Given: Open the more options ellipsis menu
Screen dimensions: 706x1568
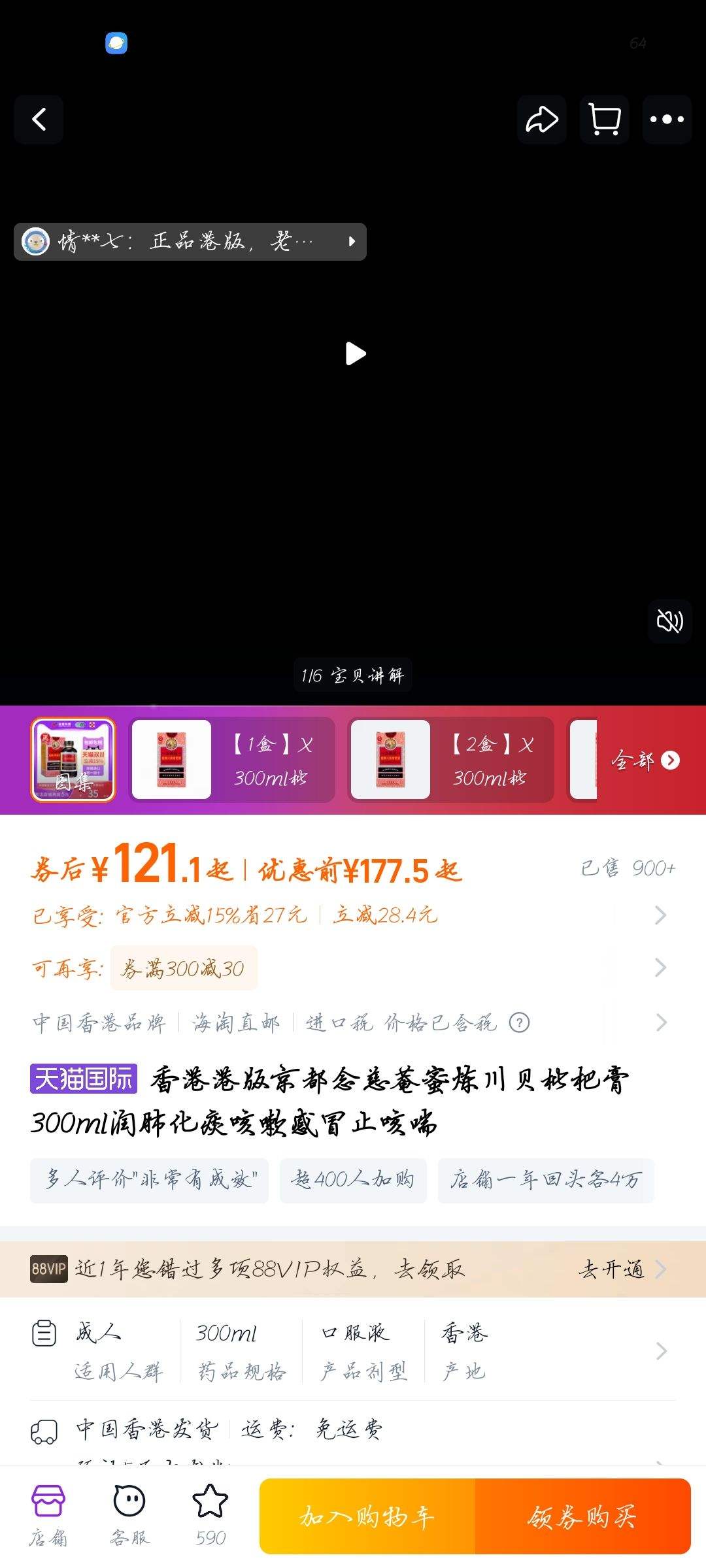Looking at the screenshot, I should tap(666, 120).
